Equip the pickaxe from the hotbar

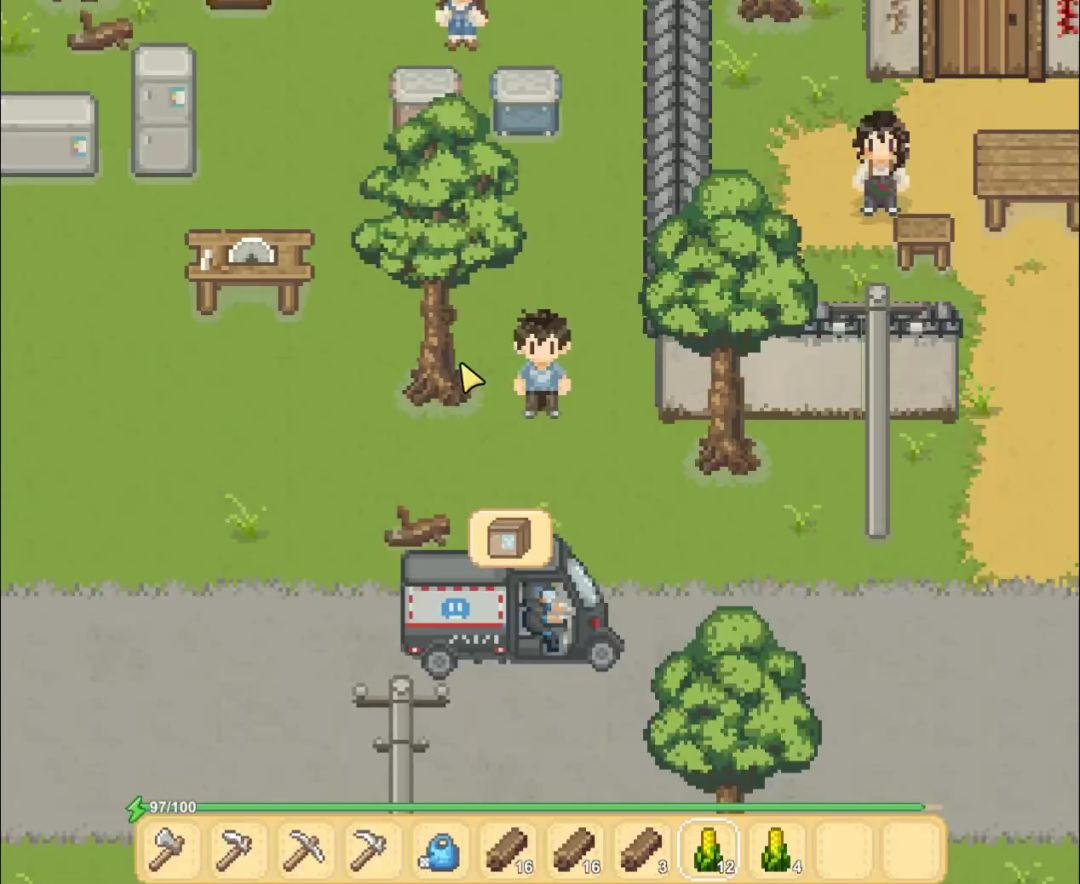[x=302, y=850]
